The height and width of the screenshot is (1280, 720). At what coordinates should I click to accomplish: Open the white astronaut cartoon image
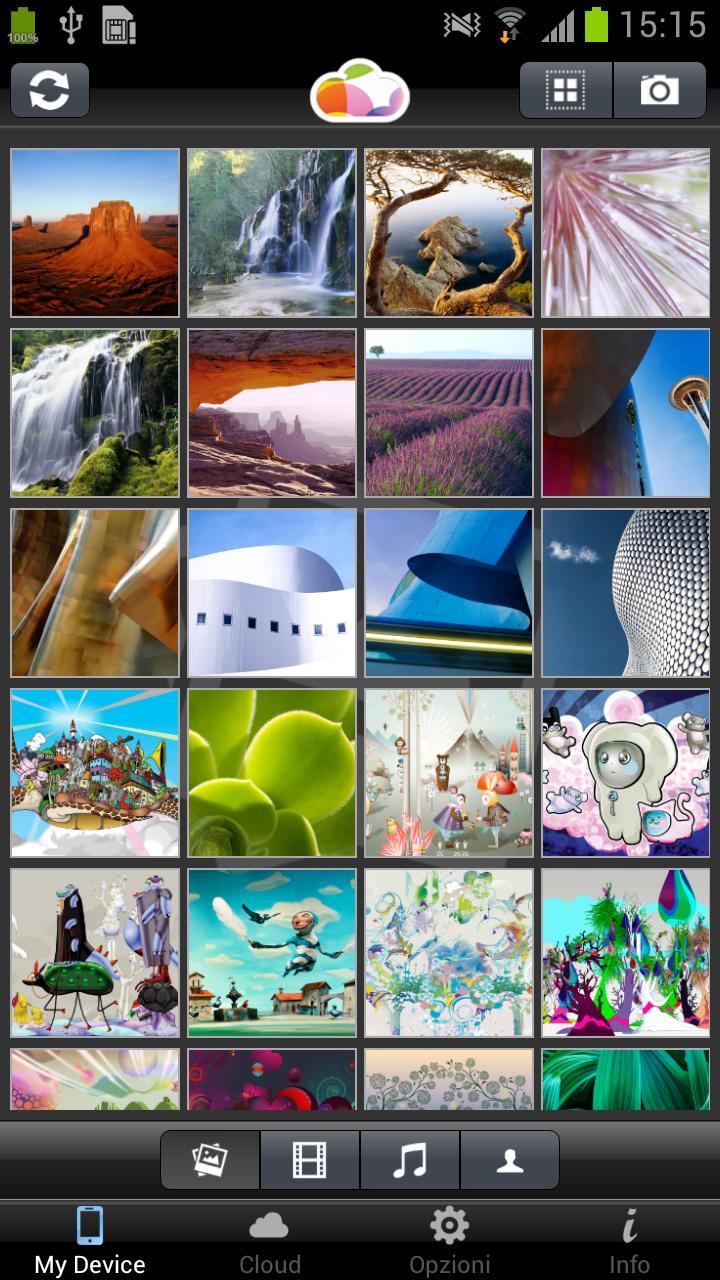[626, 773]
